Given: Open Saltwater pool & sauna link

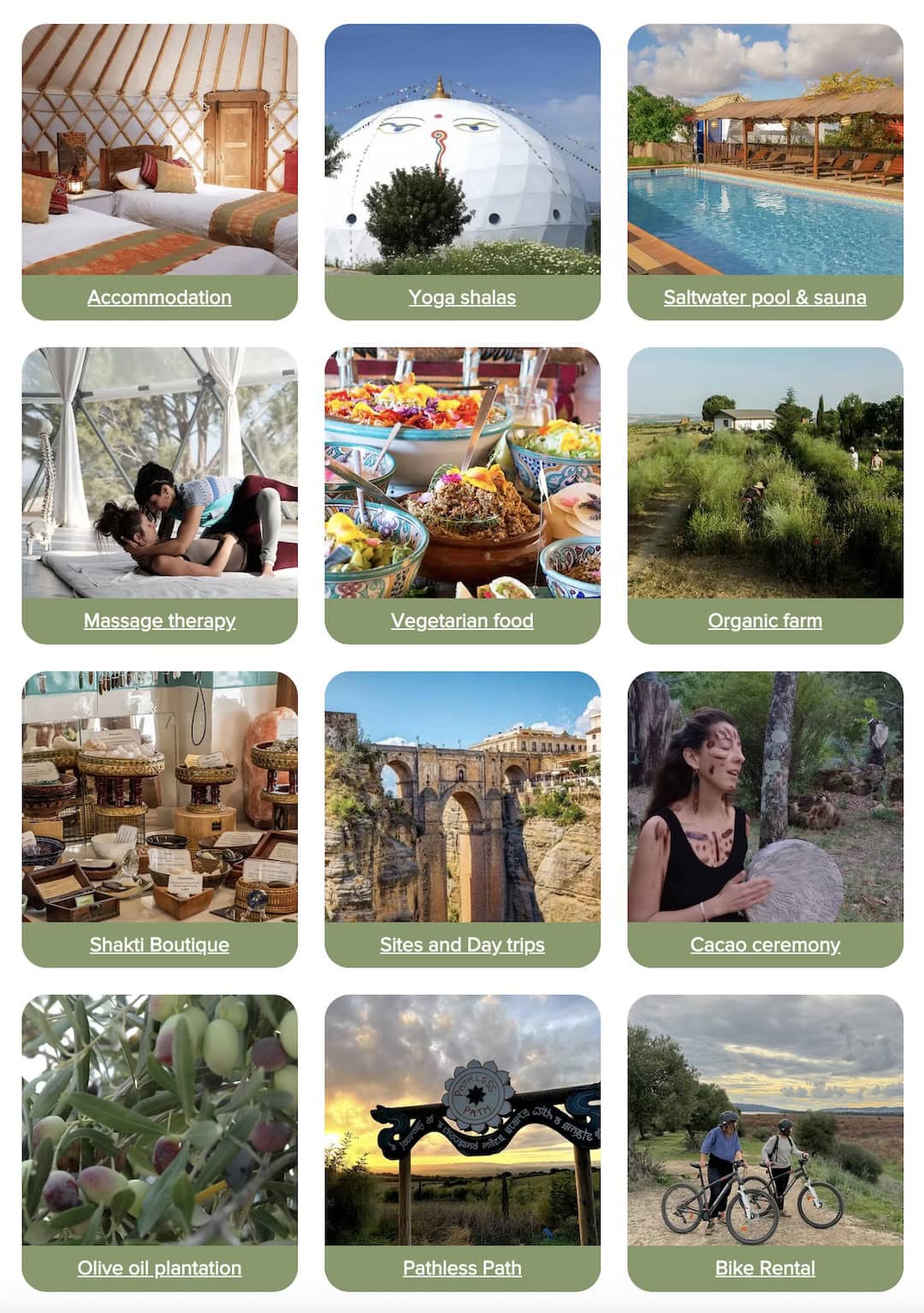Looking at the screenshot, I should click(765, 298).
